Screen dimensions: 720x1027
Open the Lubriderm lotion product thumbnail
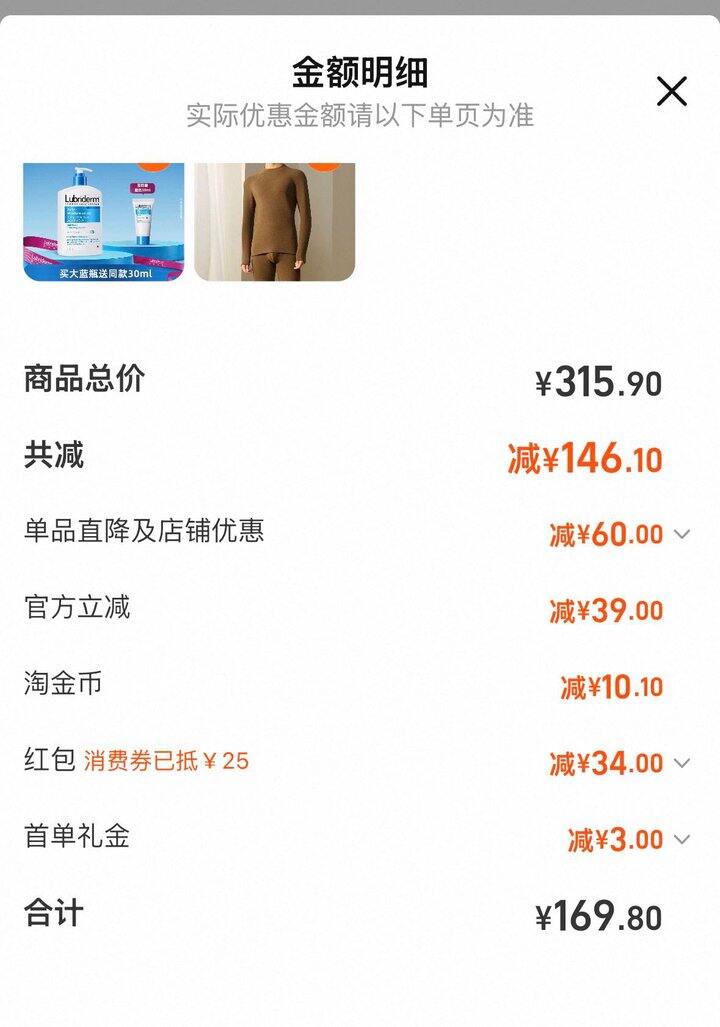tap(103, 221)
